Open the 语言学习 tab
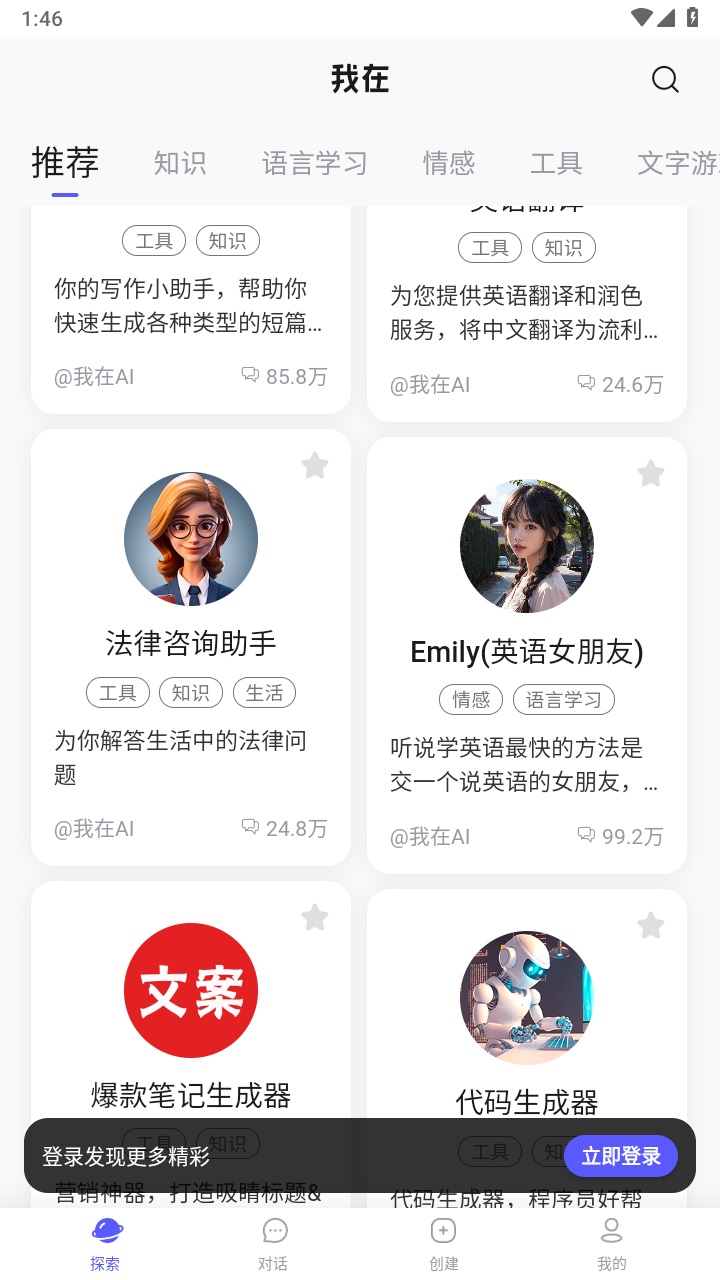The image size is (720, 1280). pos(315,163)
